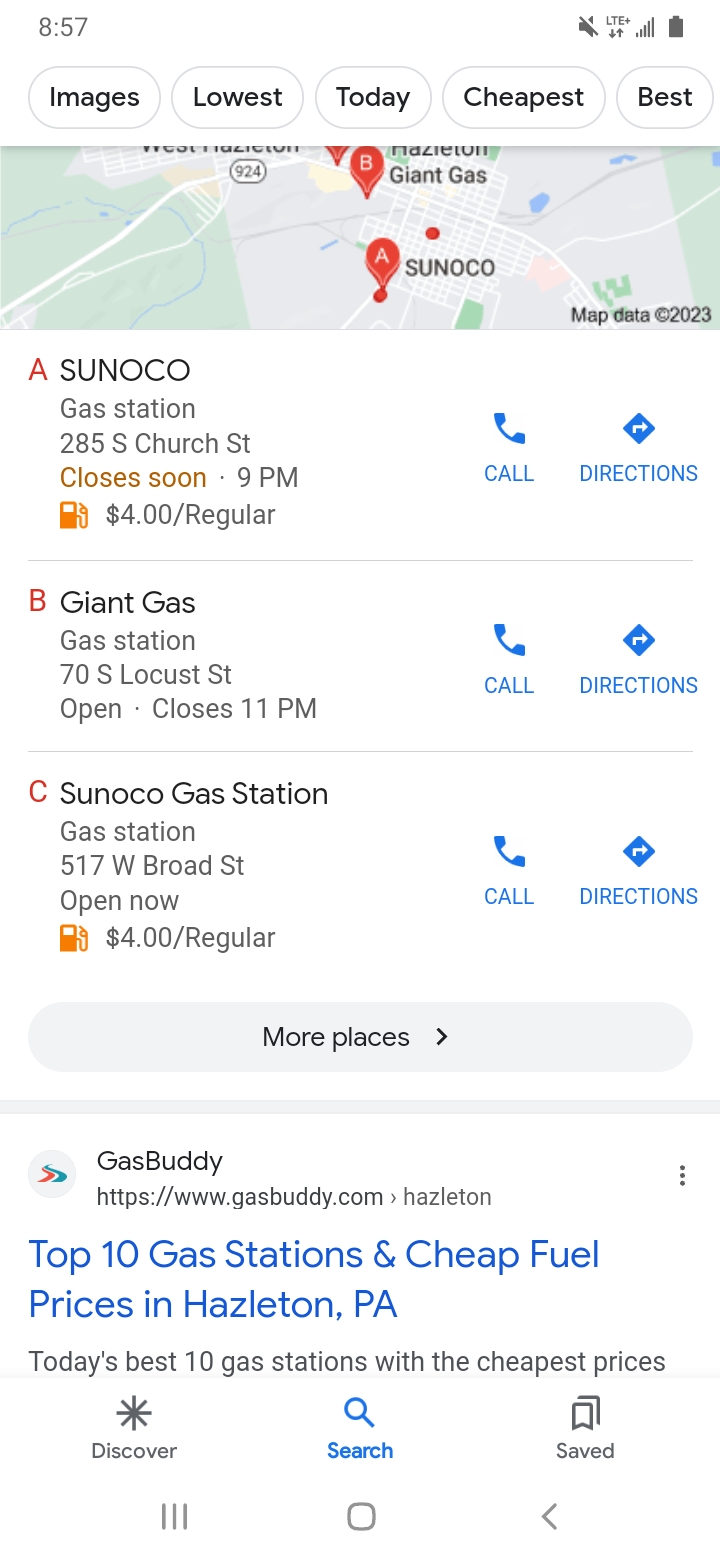Call Sunoco Gas Station on W Broad St
Image resolution: width=720 pixels, height=1560 pixels.
[509, 868]
